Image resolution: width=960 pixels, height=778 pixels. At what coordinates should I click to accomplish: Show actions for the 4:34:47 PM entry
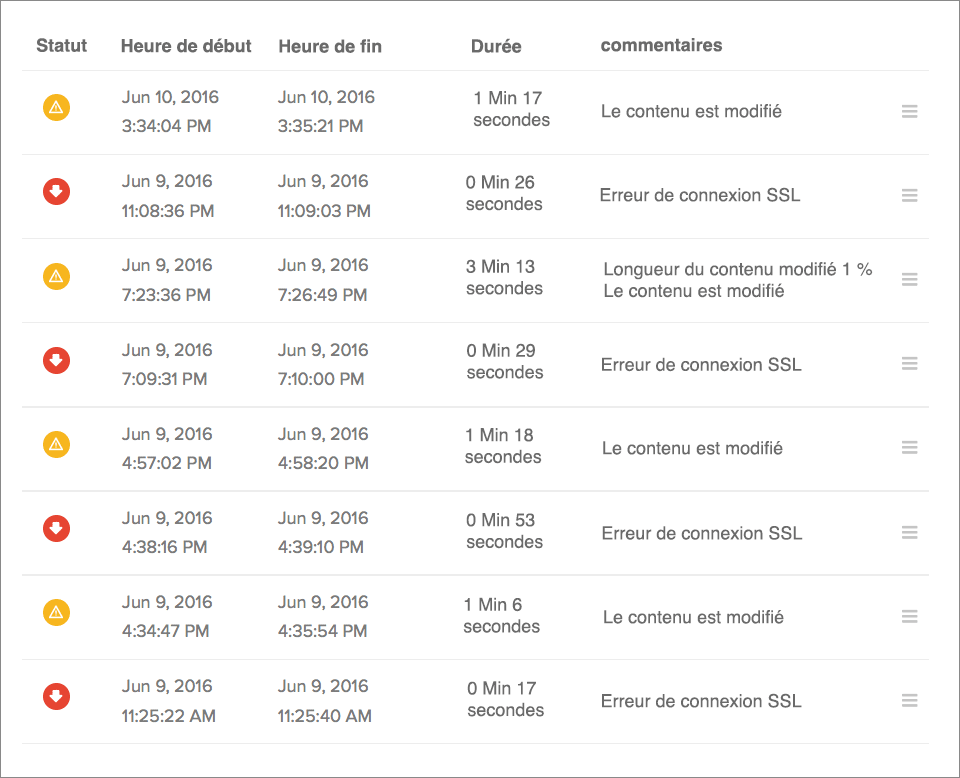point(909,617)
